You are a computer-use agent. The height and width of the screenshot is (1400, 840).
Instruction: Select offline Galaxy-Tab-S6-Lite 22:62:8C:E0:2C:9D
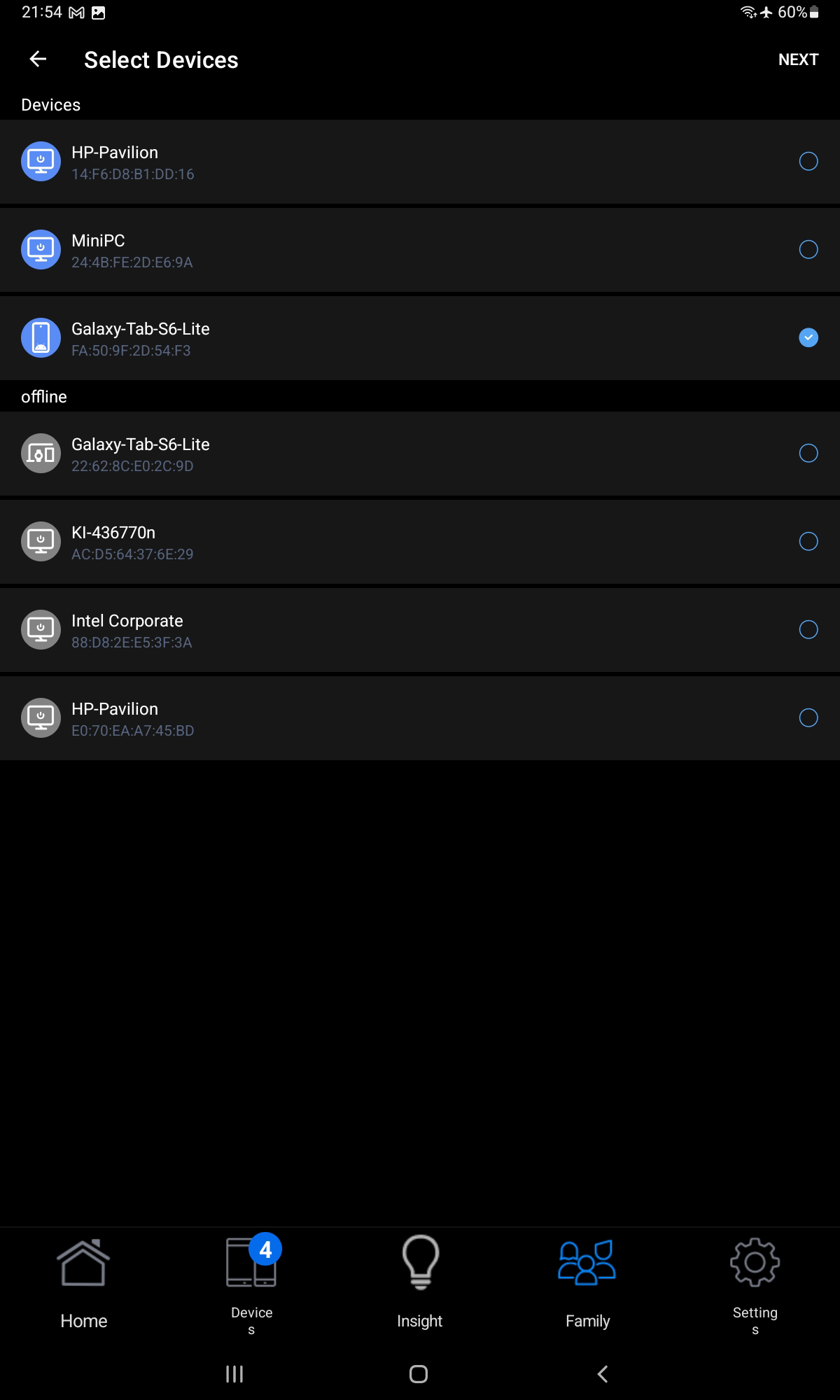tap(808, 454)
